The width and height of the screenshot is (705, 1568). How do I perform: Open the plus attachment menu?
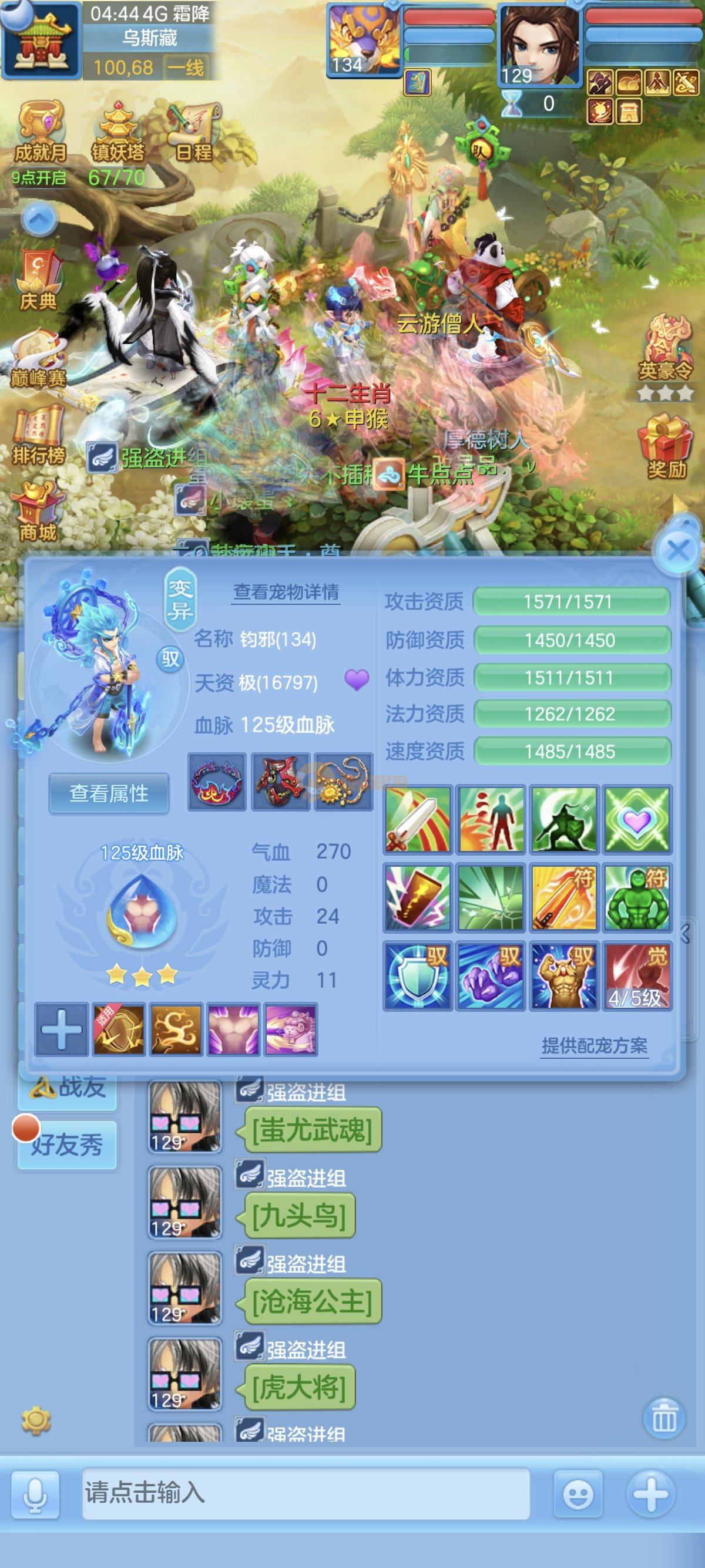[651, 1495]
